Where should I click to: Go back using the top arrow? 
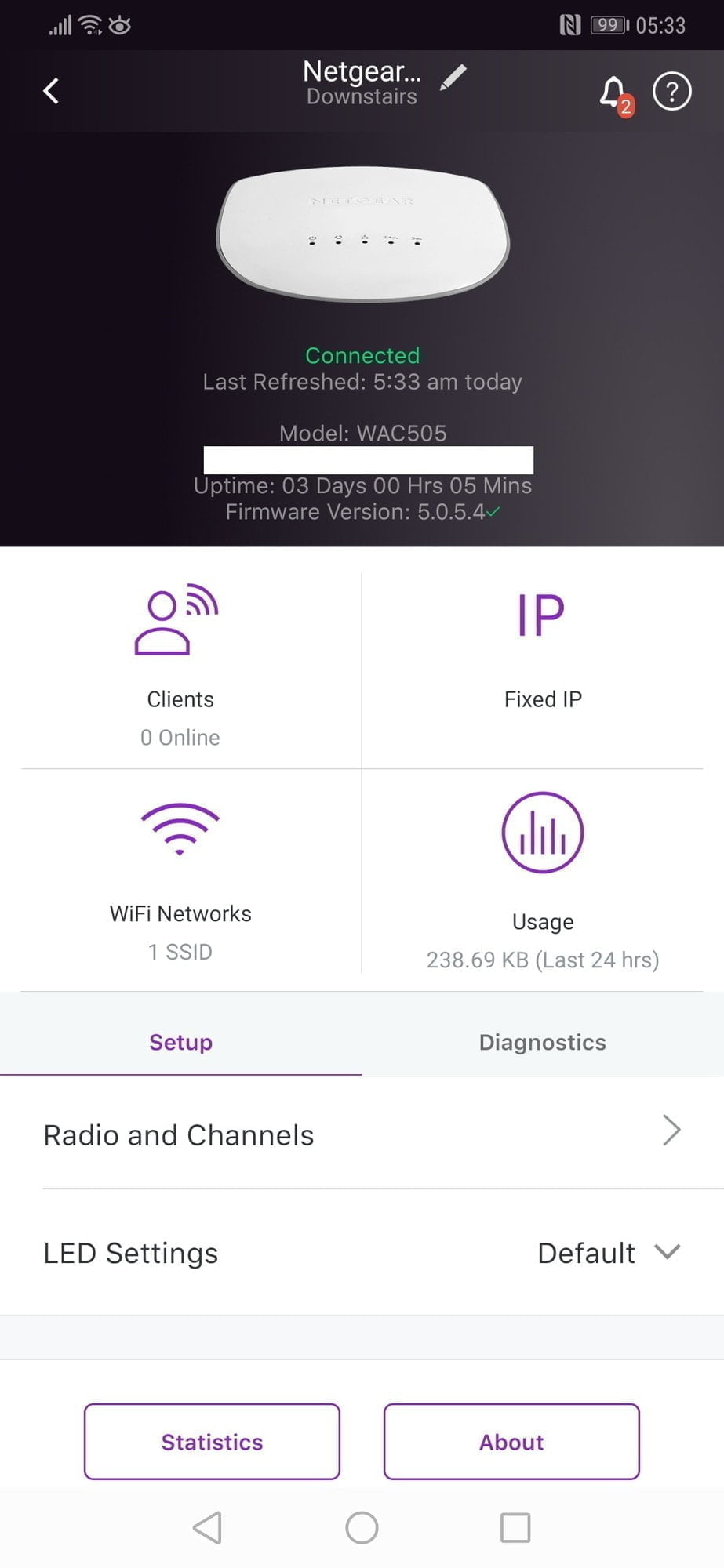51,91
